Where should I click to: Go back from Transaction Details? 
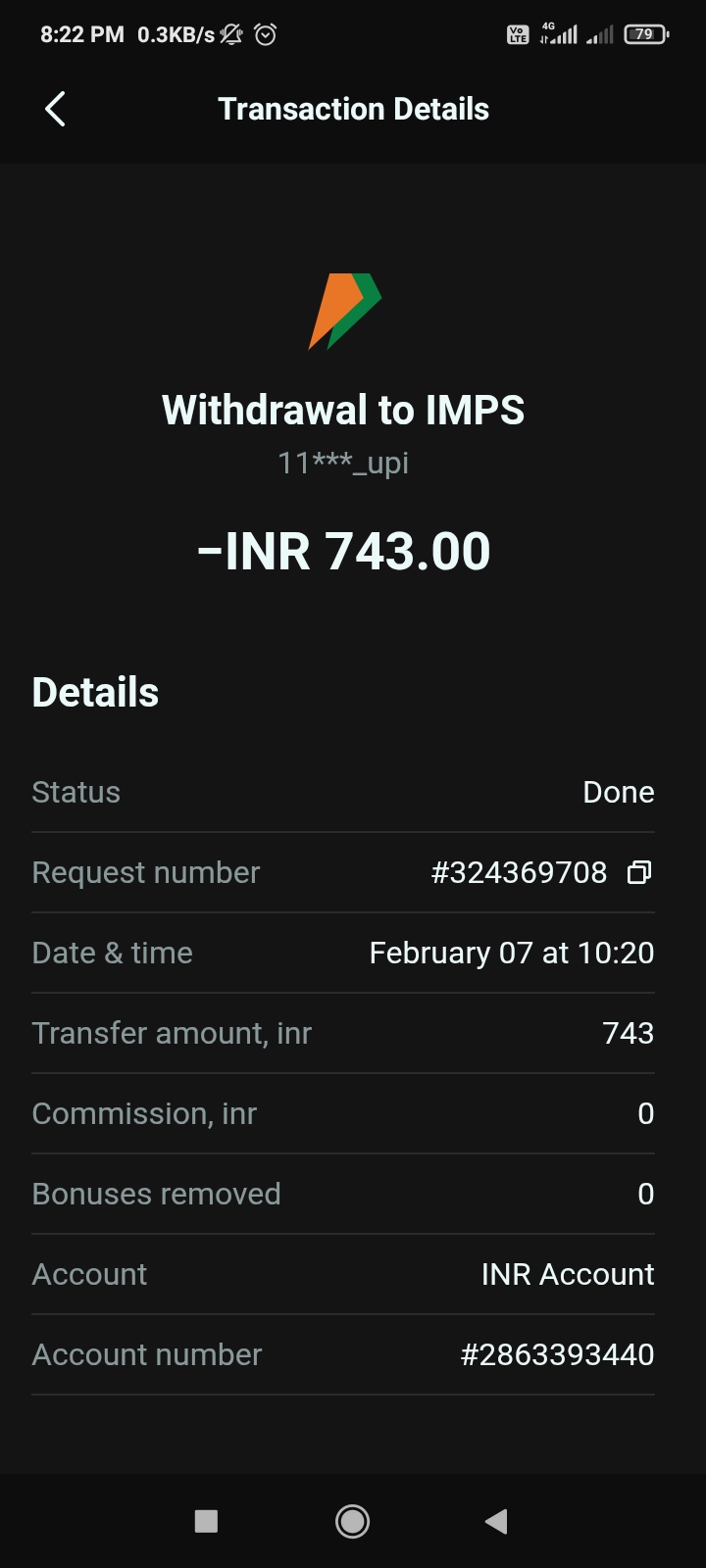tap(55, 109)
